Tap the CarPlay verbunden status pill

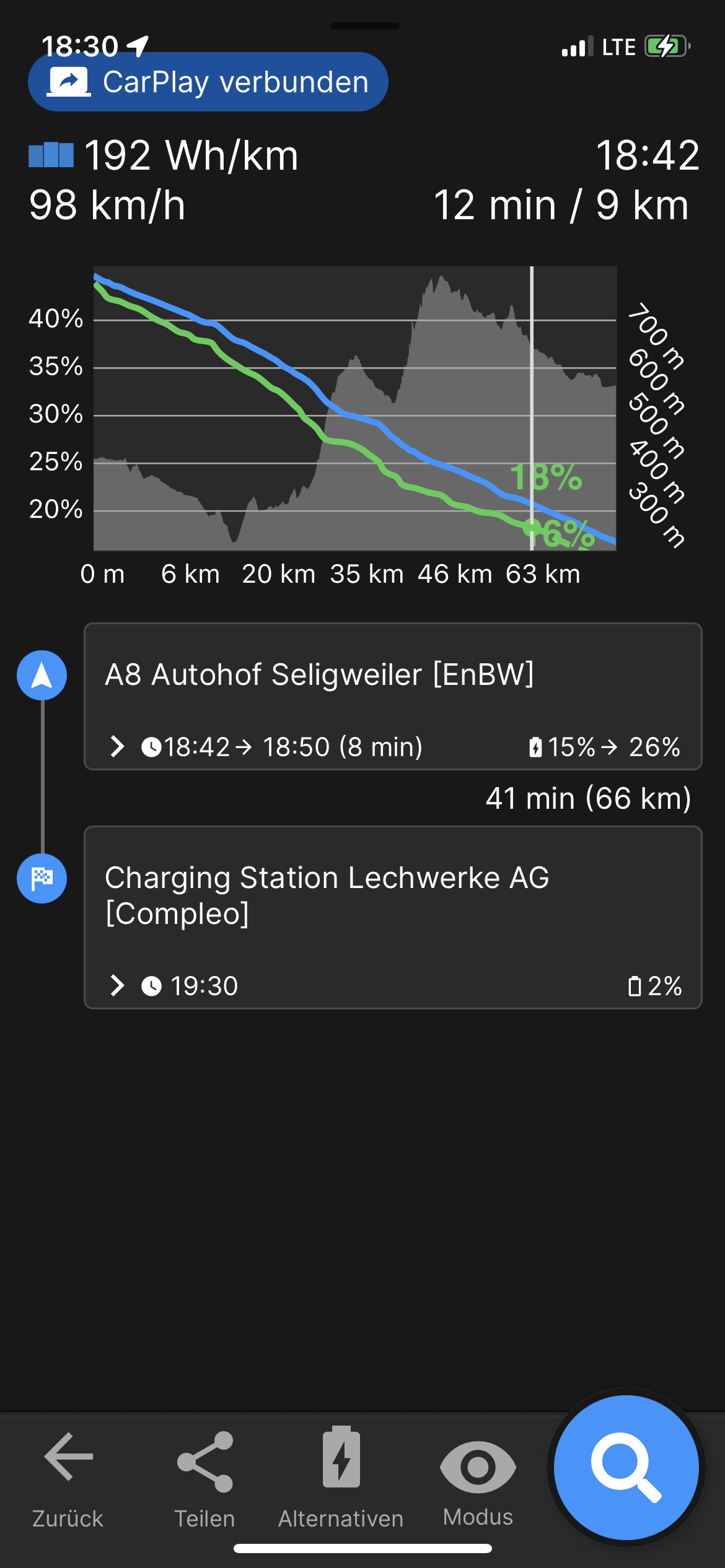pos(208,82)
